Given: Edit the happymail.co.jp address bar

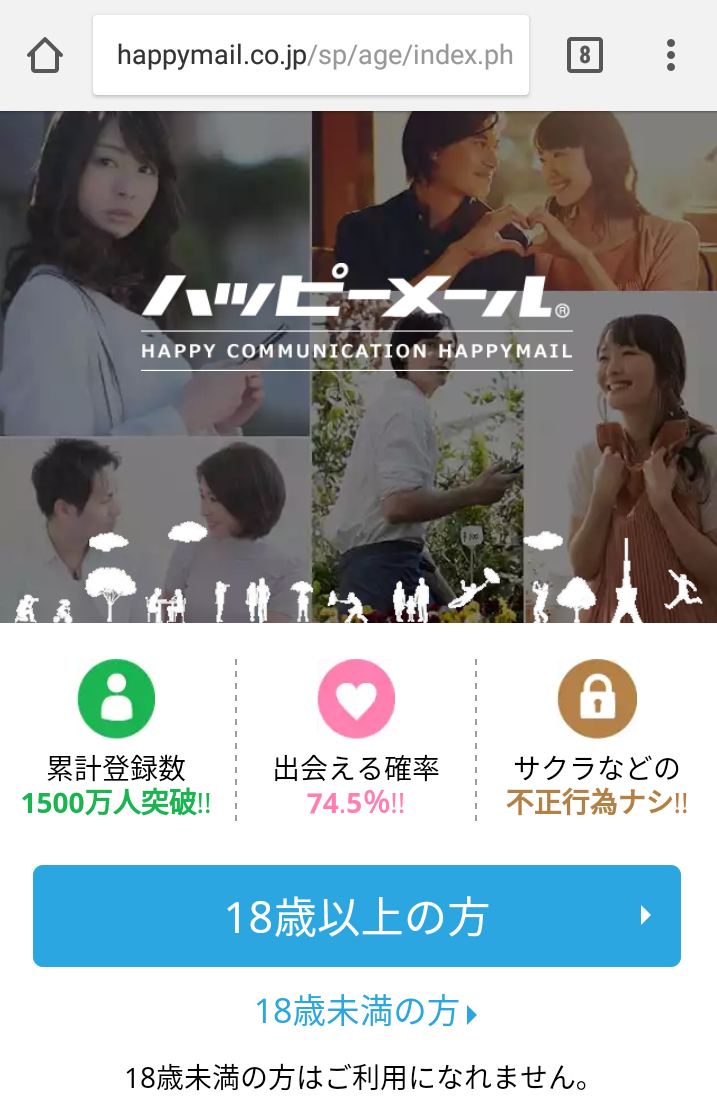Looking at the screenshot, I should click(312, 55).
